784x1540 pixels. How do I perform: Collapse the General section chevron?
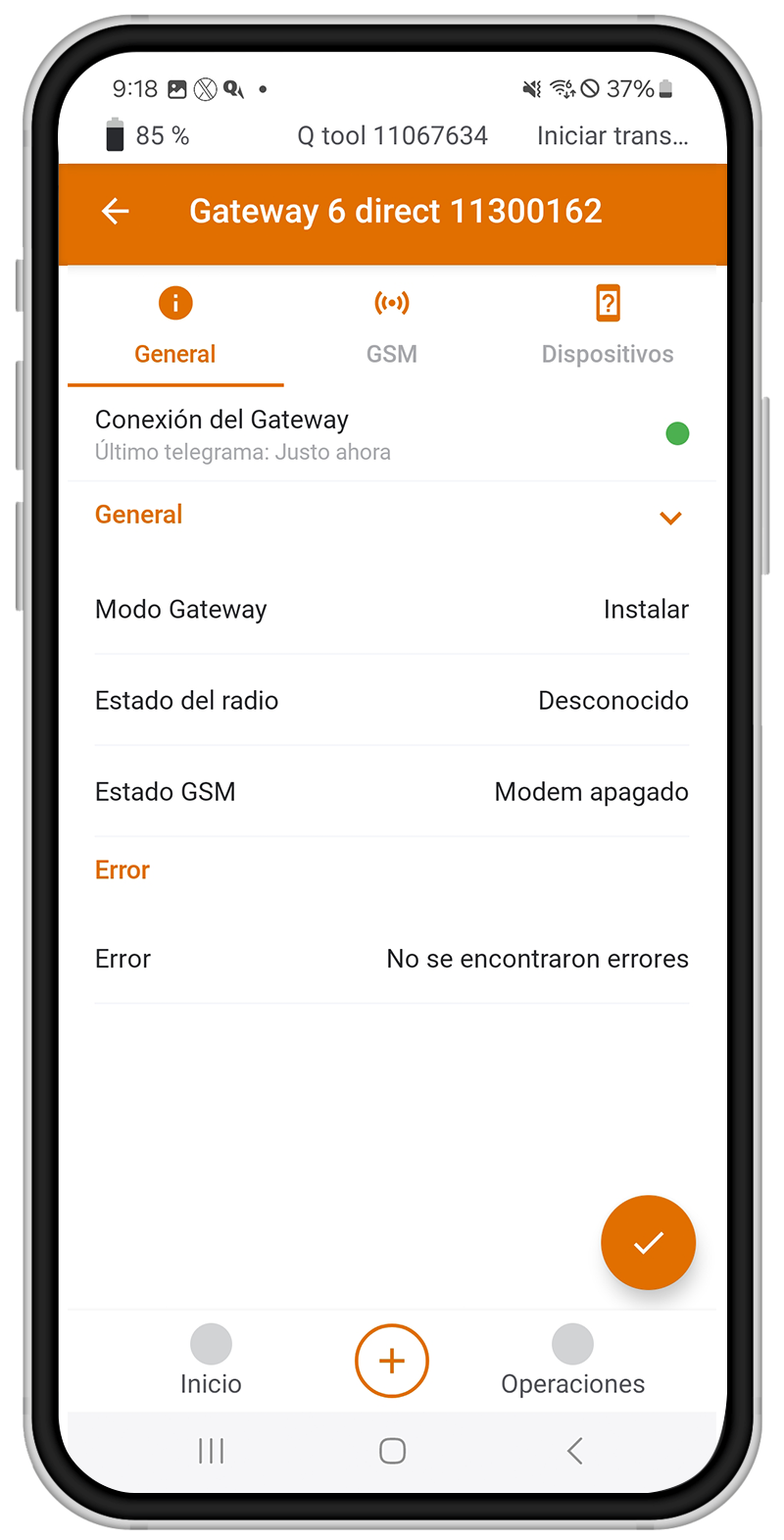(x=670, y=518)
